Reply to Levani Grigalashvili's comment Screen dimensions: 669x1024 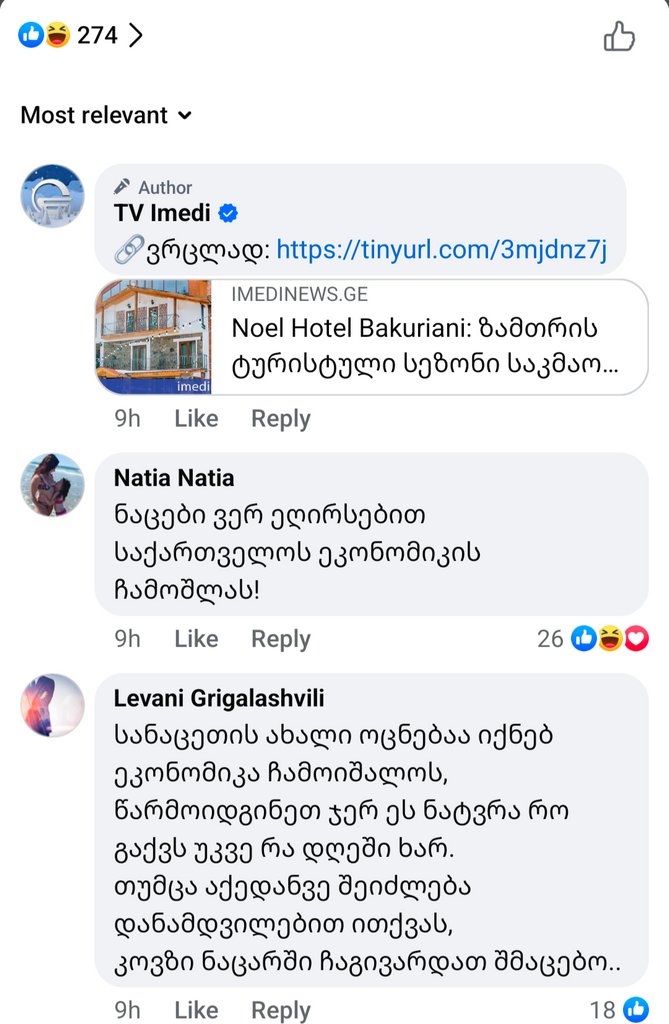pyautogui.click(x=280, y=1010)
